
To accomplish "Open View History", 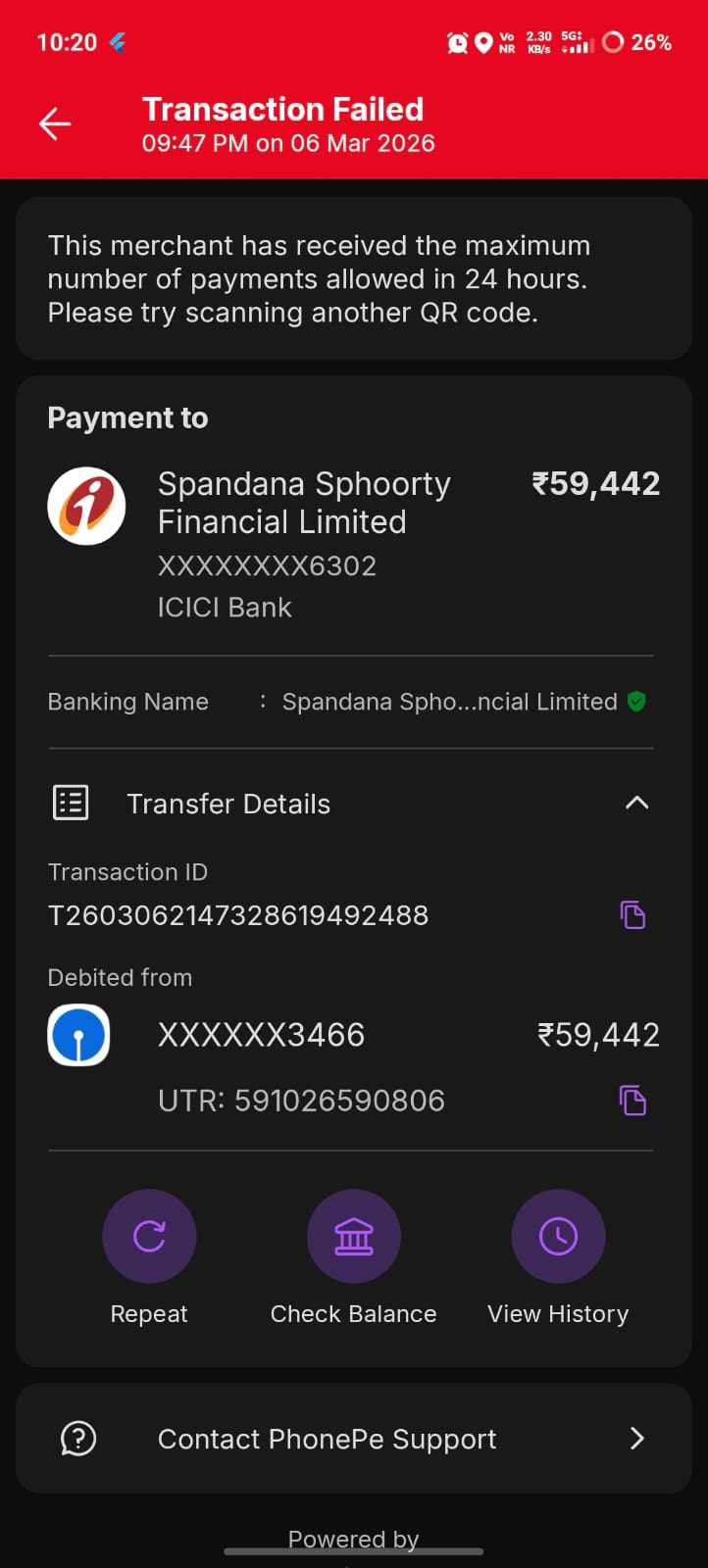I will (558, 1237).
